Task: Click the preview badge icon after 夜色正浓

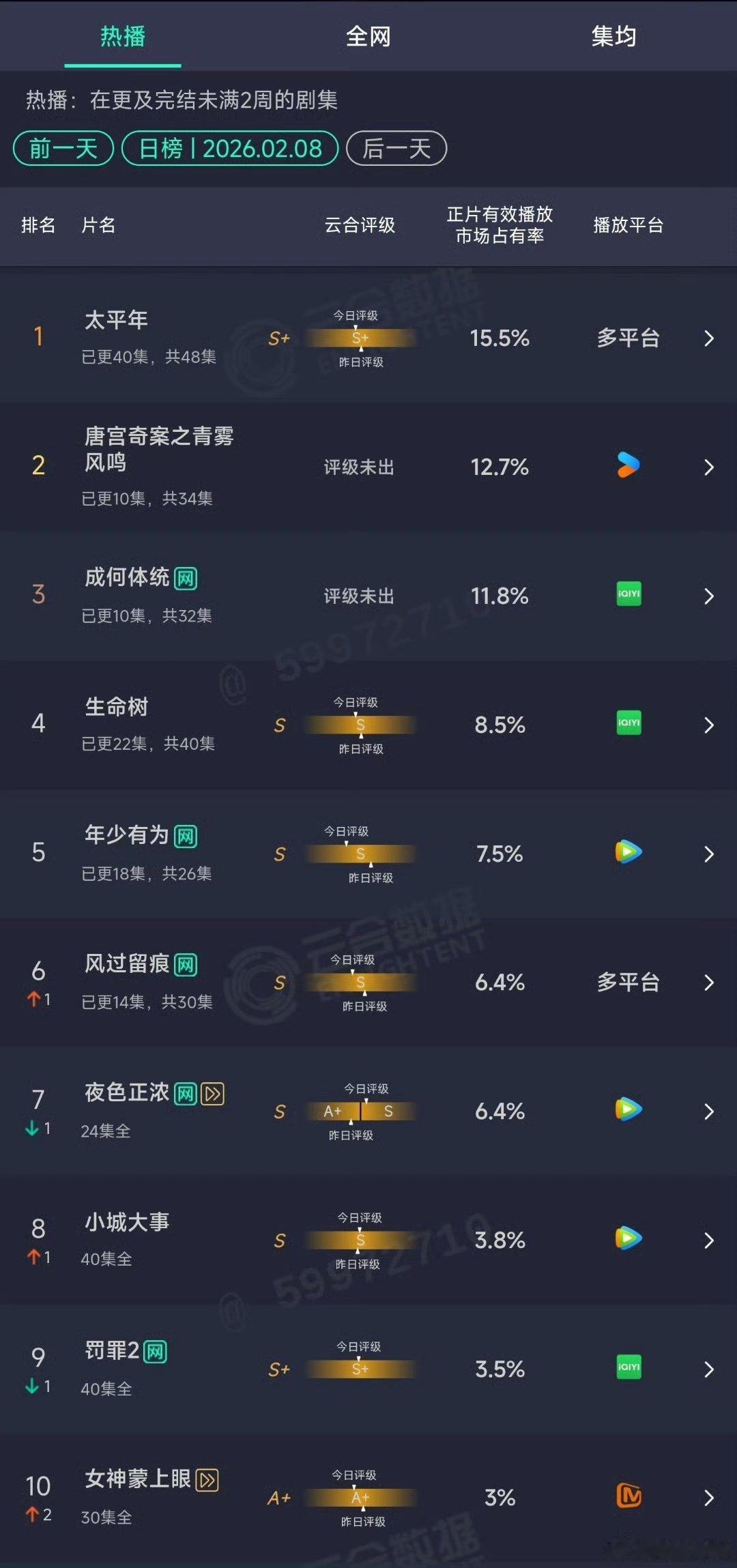Action: coord(212,1092)
